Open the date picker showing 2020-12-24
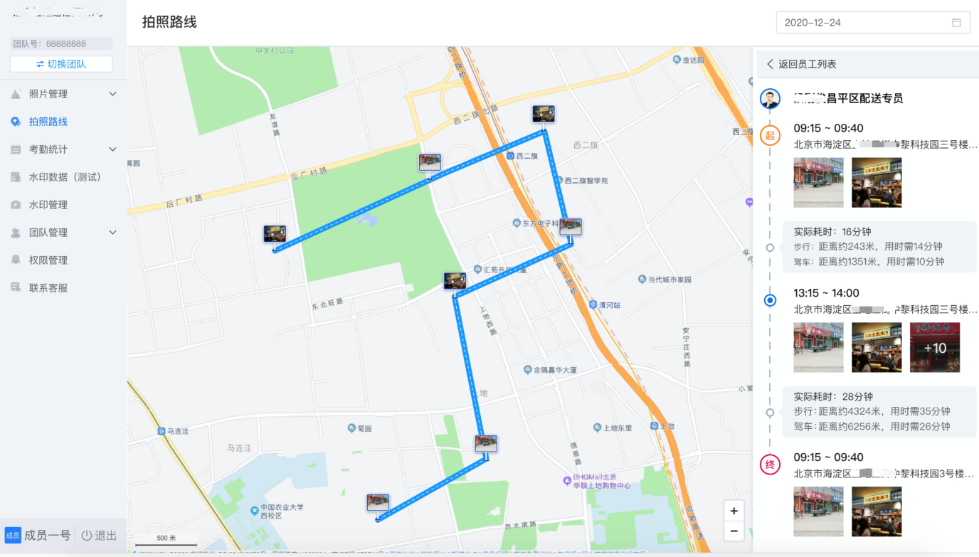 (872, 22)
